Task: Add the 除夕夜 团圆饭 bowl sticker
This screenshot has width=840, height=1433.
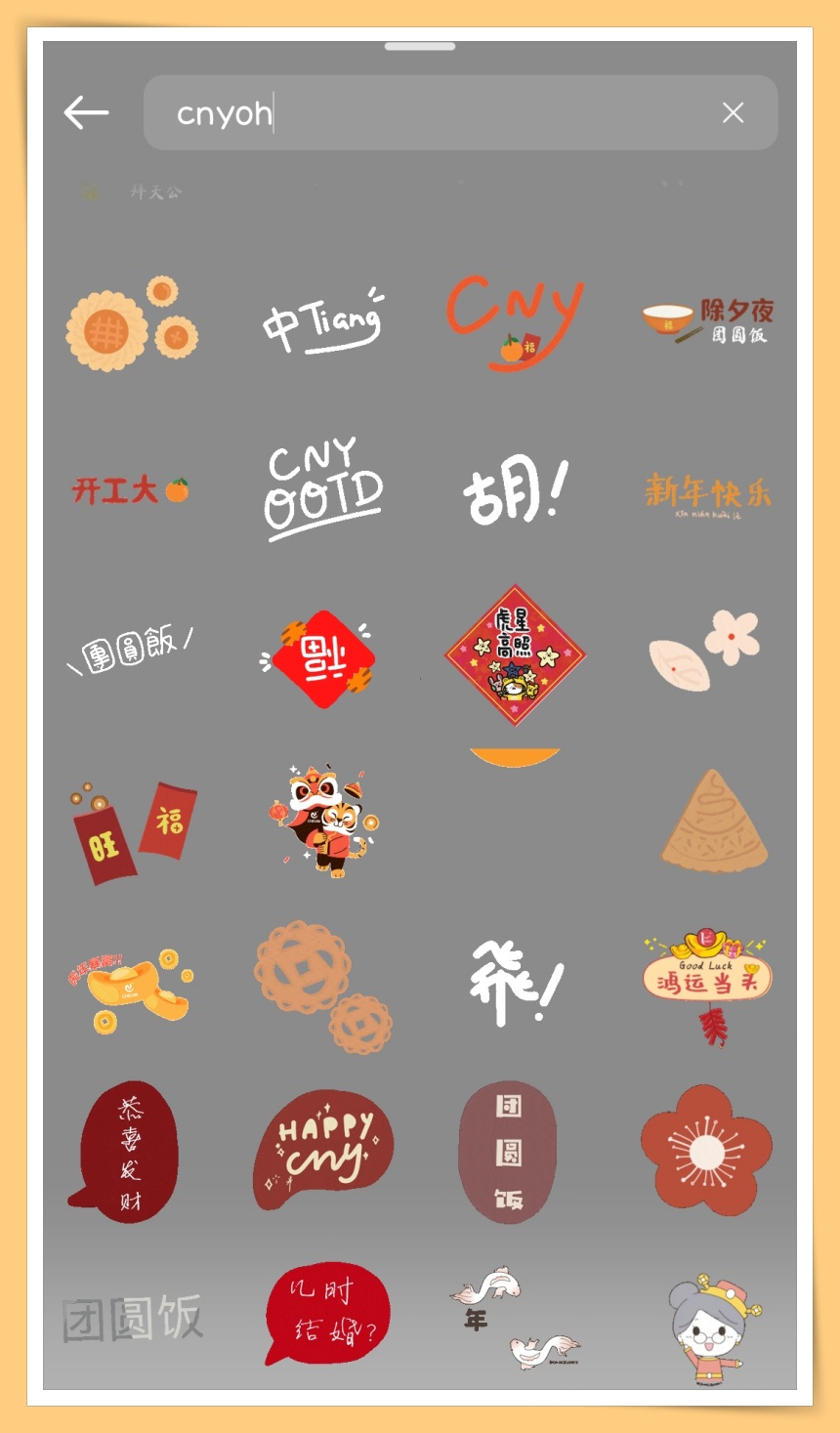Action: coord(707,322)
